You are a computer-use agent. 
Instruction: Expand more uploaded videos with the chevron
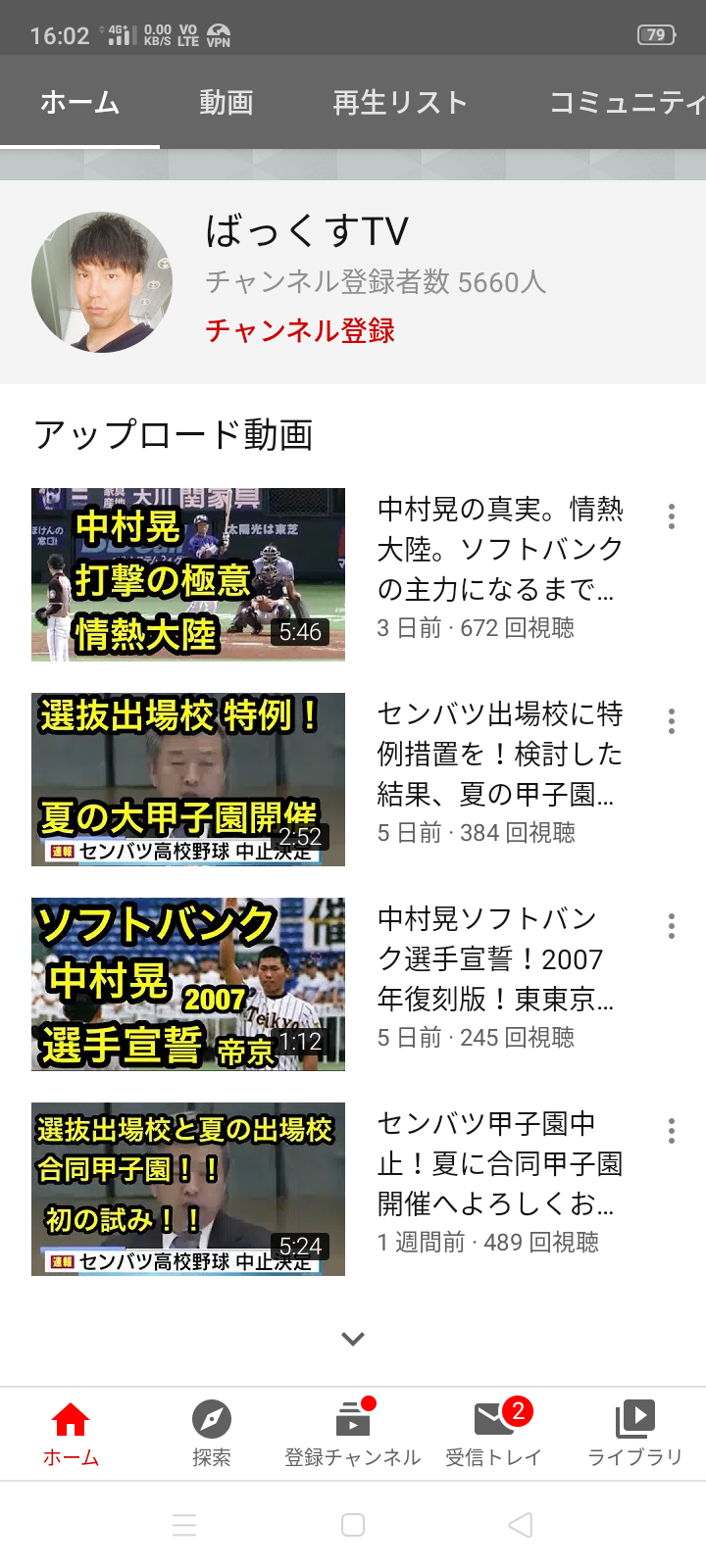pyautogui.click(x=353, y=1339)
